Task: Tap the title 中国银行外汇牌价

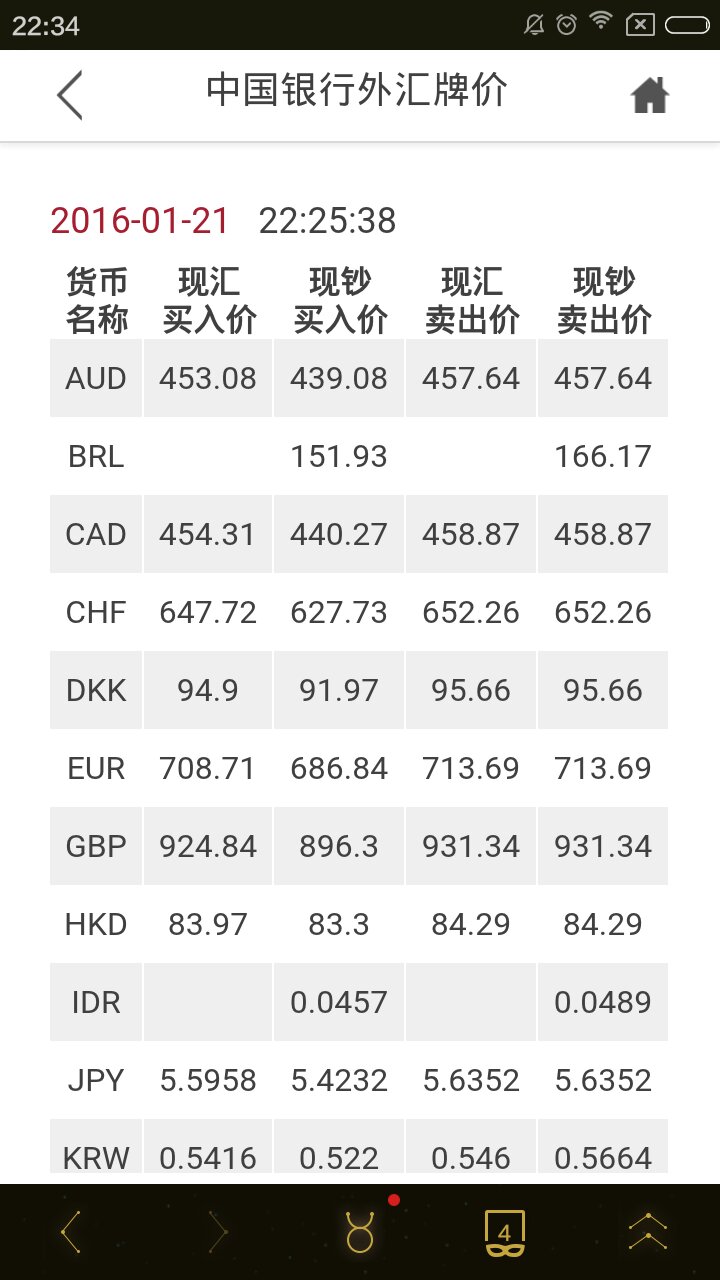Action: coord(358,90)
